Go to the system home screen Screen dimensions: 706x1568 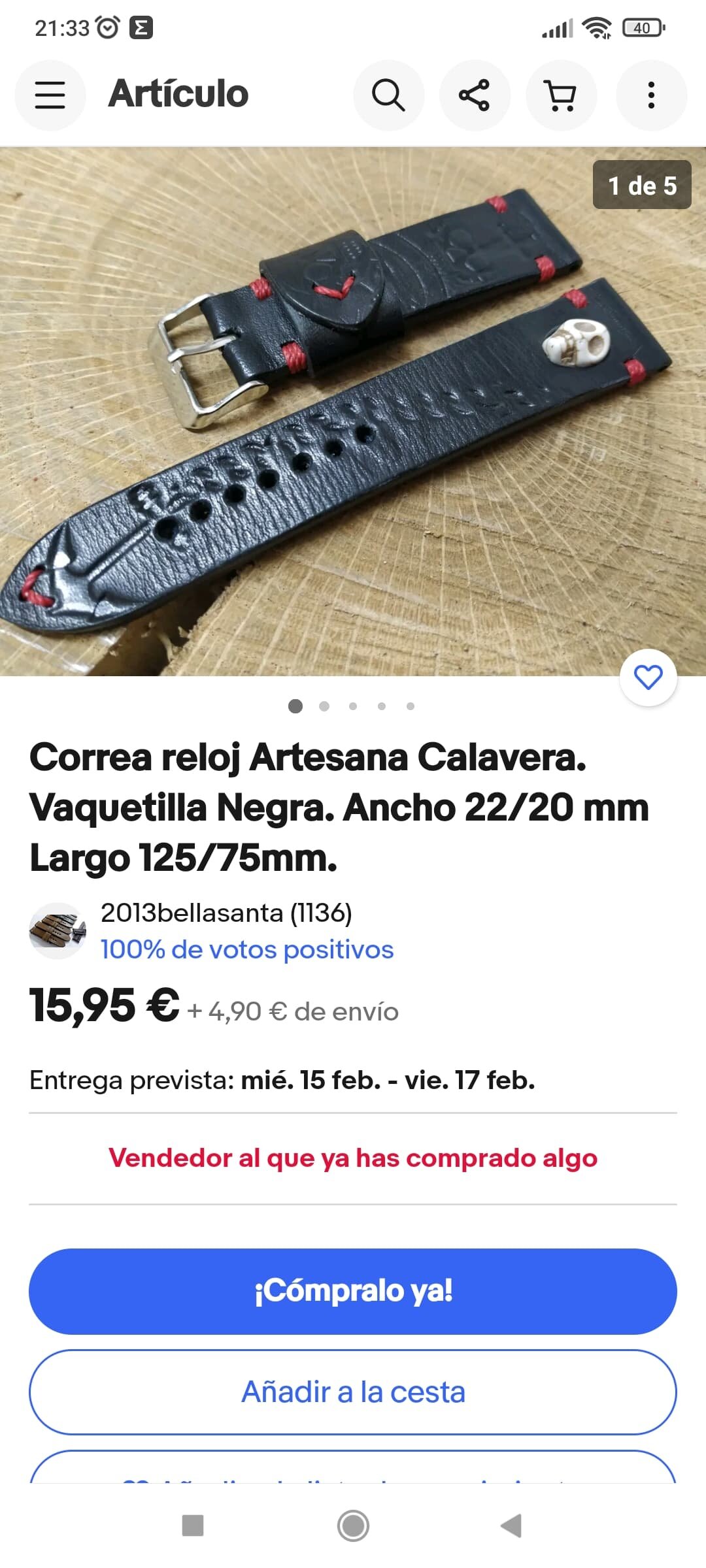(x=353, y=1526)
